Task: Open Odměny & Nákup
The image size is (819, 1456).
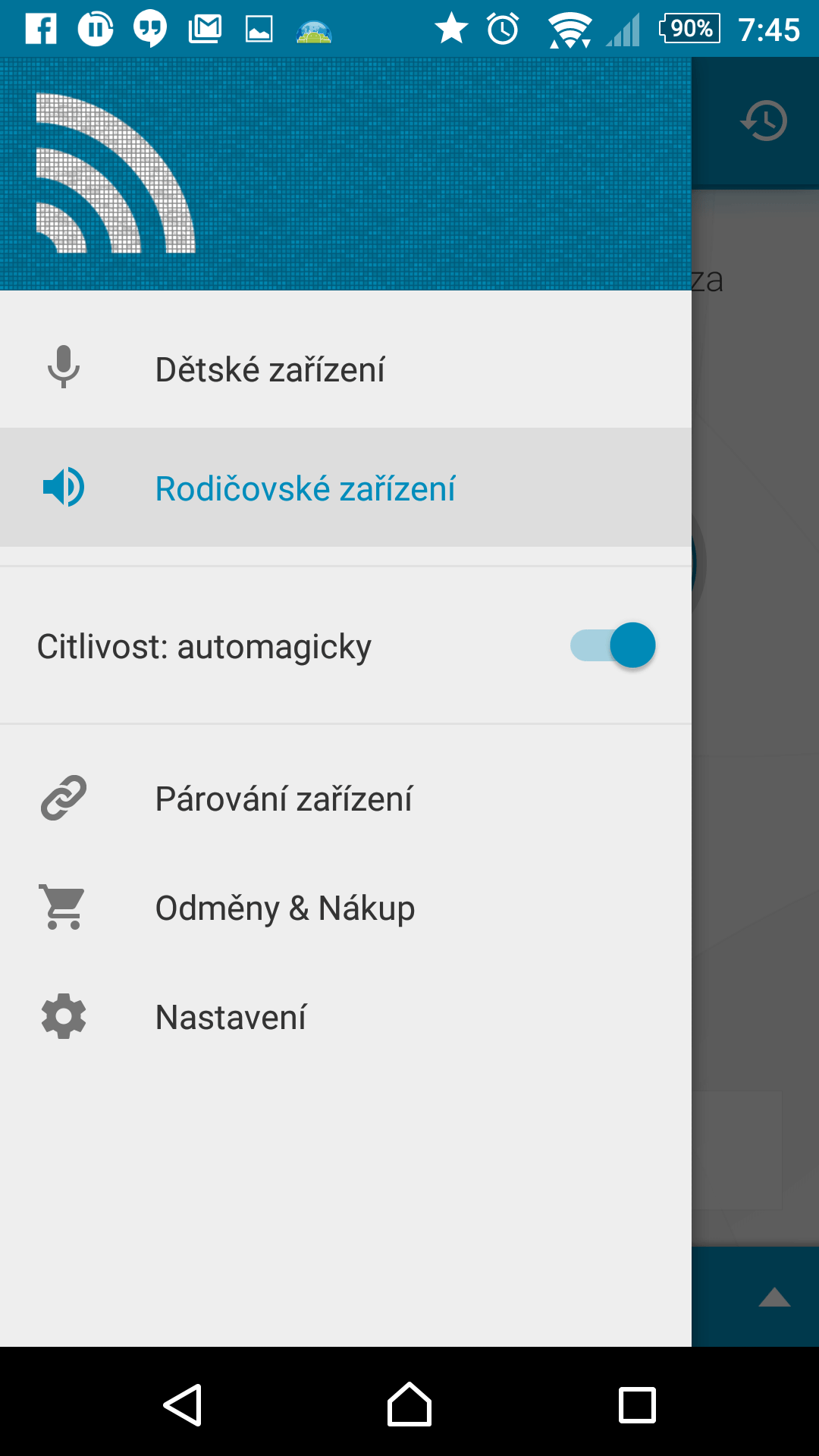Action: point(346,908)
